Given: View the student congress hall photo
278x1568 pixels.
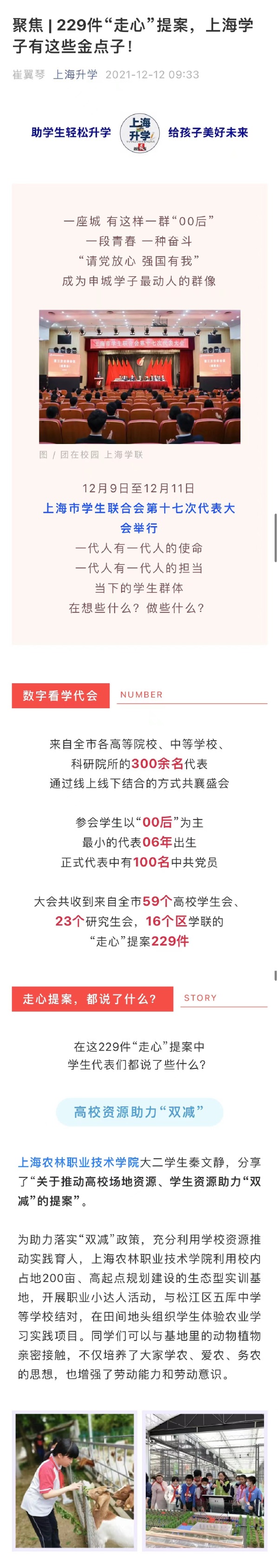Looking at the screenshot, I should pyautogui.click(x=139, y=376).
